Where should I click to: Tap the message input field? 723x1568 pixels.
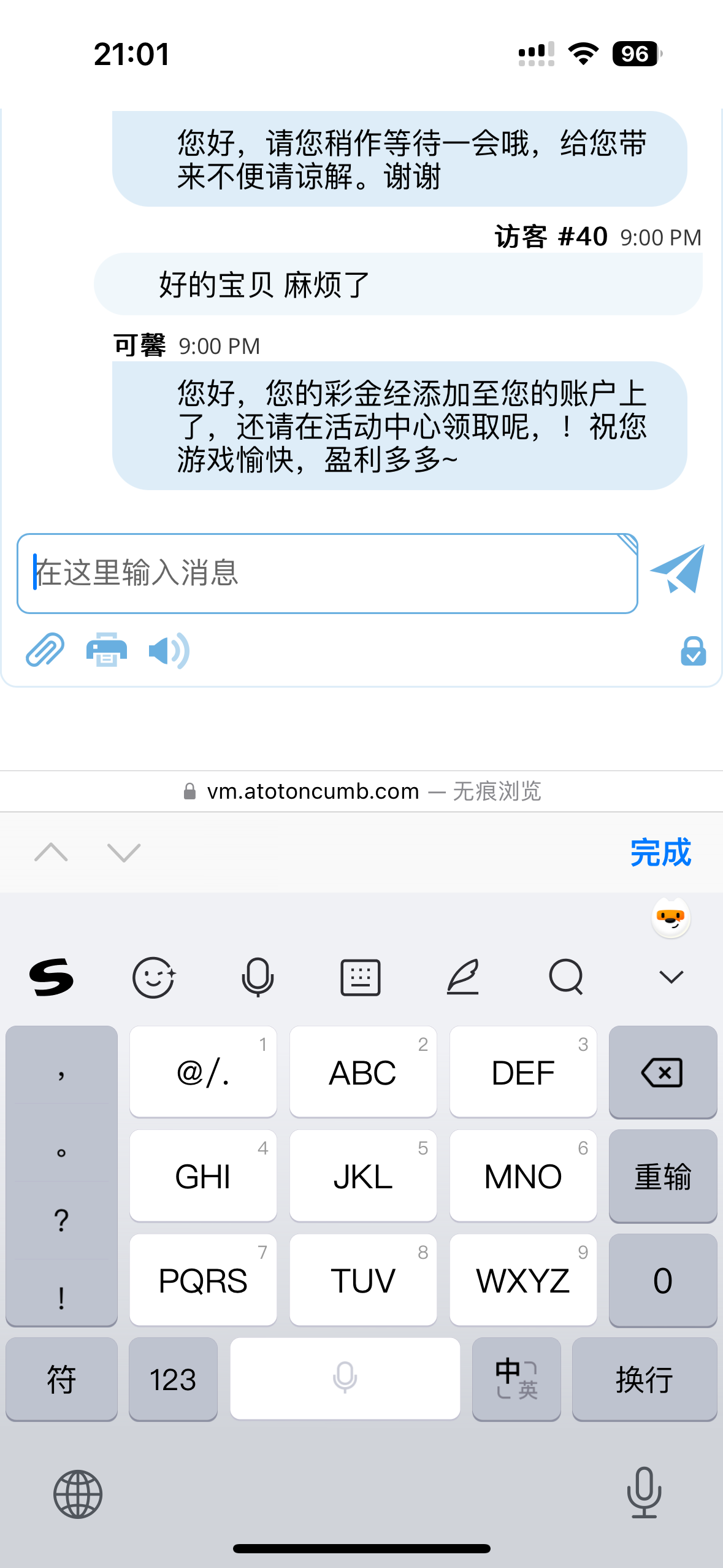click(x=327, y=574)
